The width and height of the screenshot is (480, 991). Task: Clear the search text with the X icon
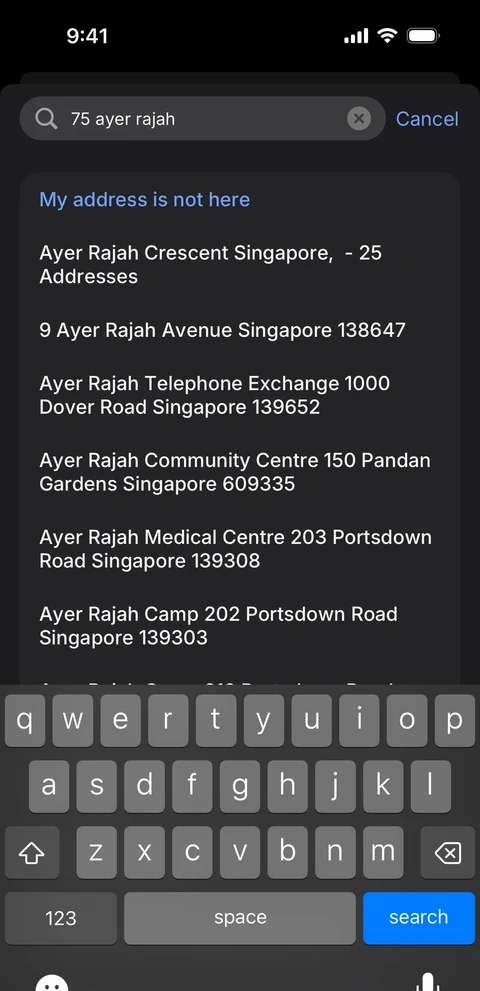coord(359,118)
